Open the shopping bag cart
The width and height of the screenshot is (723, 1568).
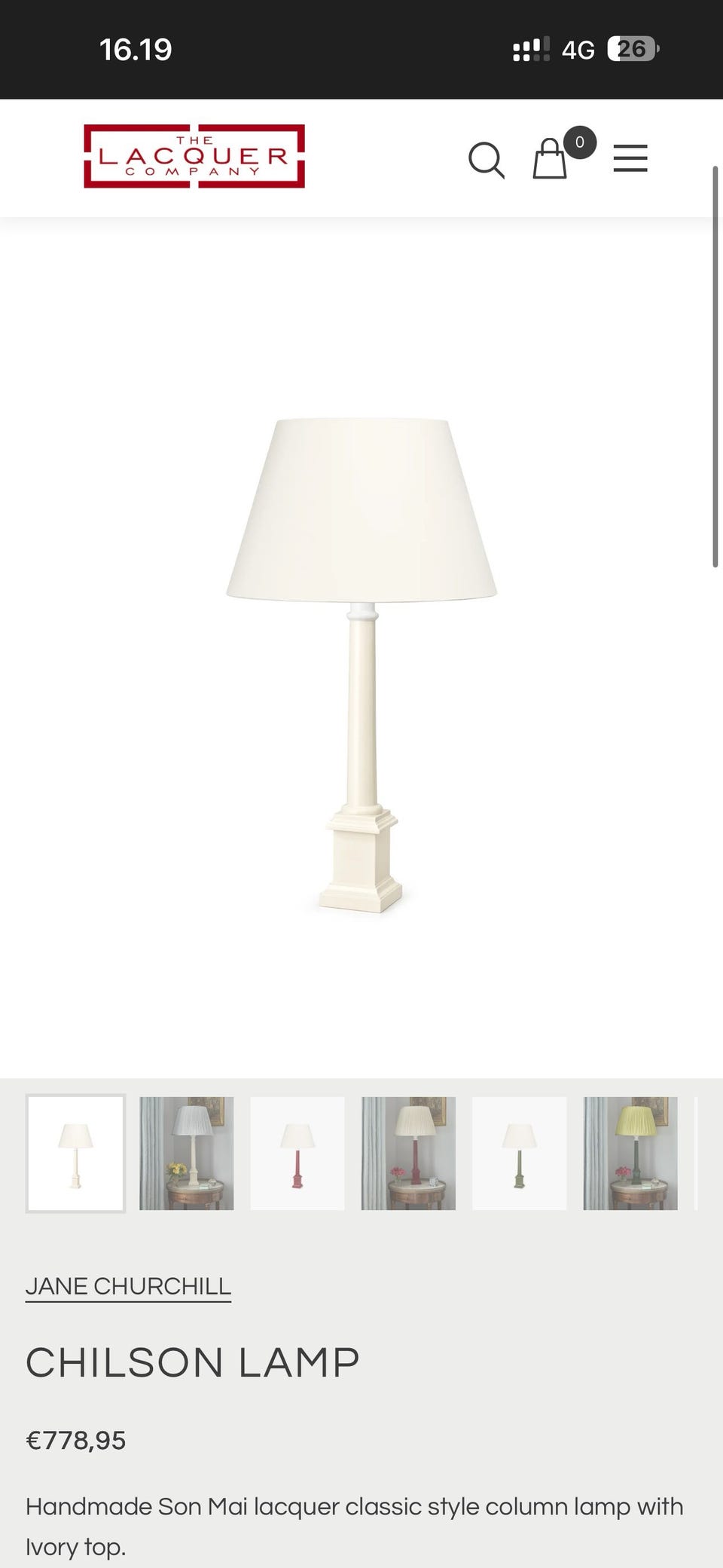(x=550, y=158)
